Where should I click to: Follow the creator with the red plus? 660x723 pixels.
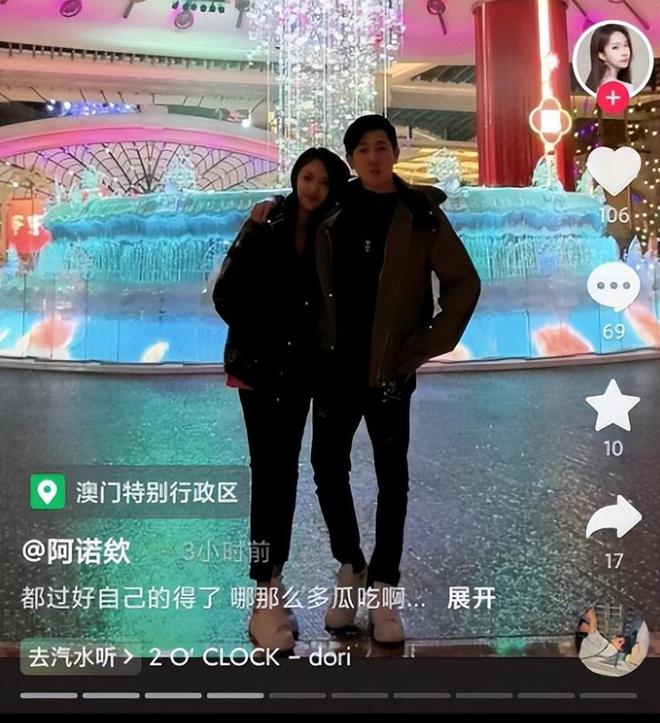pyautogui.click(x=612, y=98)
